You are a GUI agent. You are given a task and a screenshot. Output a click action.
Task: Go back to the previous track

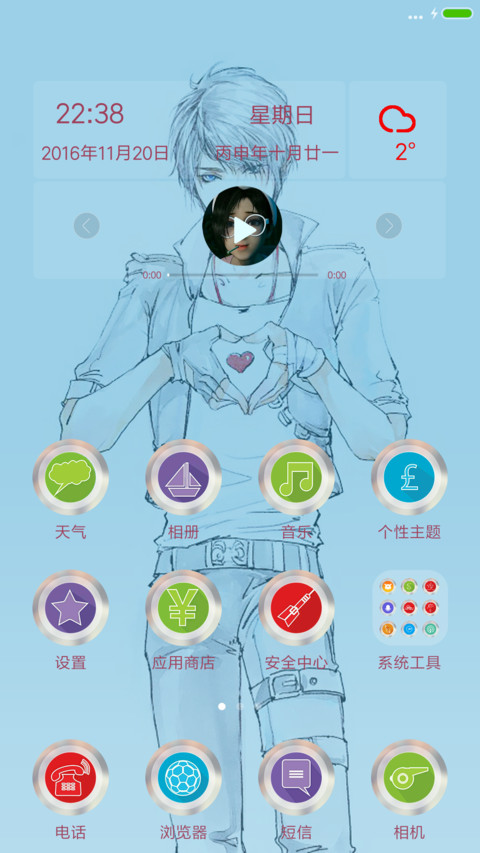click(87, 226)
